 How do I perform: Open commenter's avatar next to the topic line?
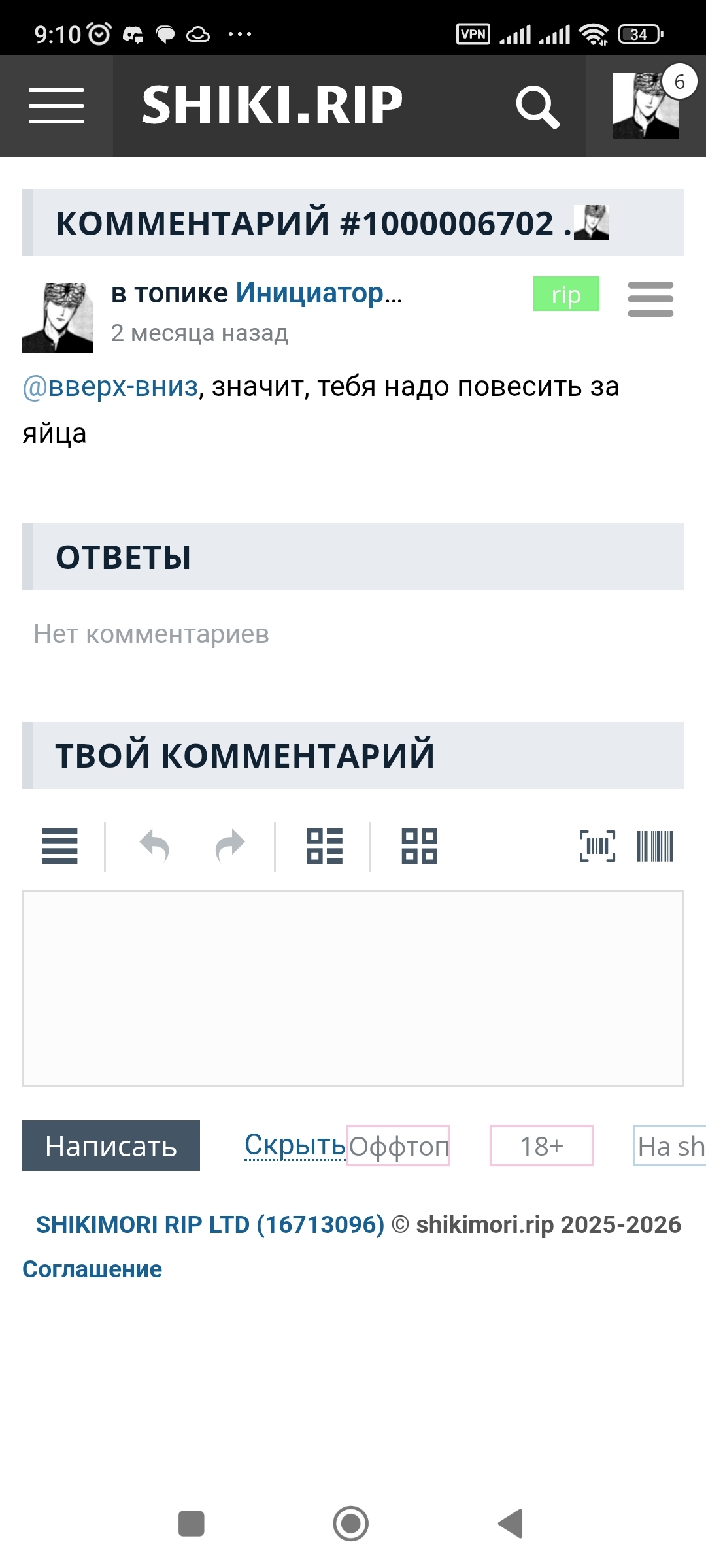58,318
